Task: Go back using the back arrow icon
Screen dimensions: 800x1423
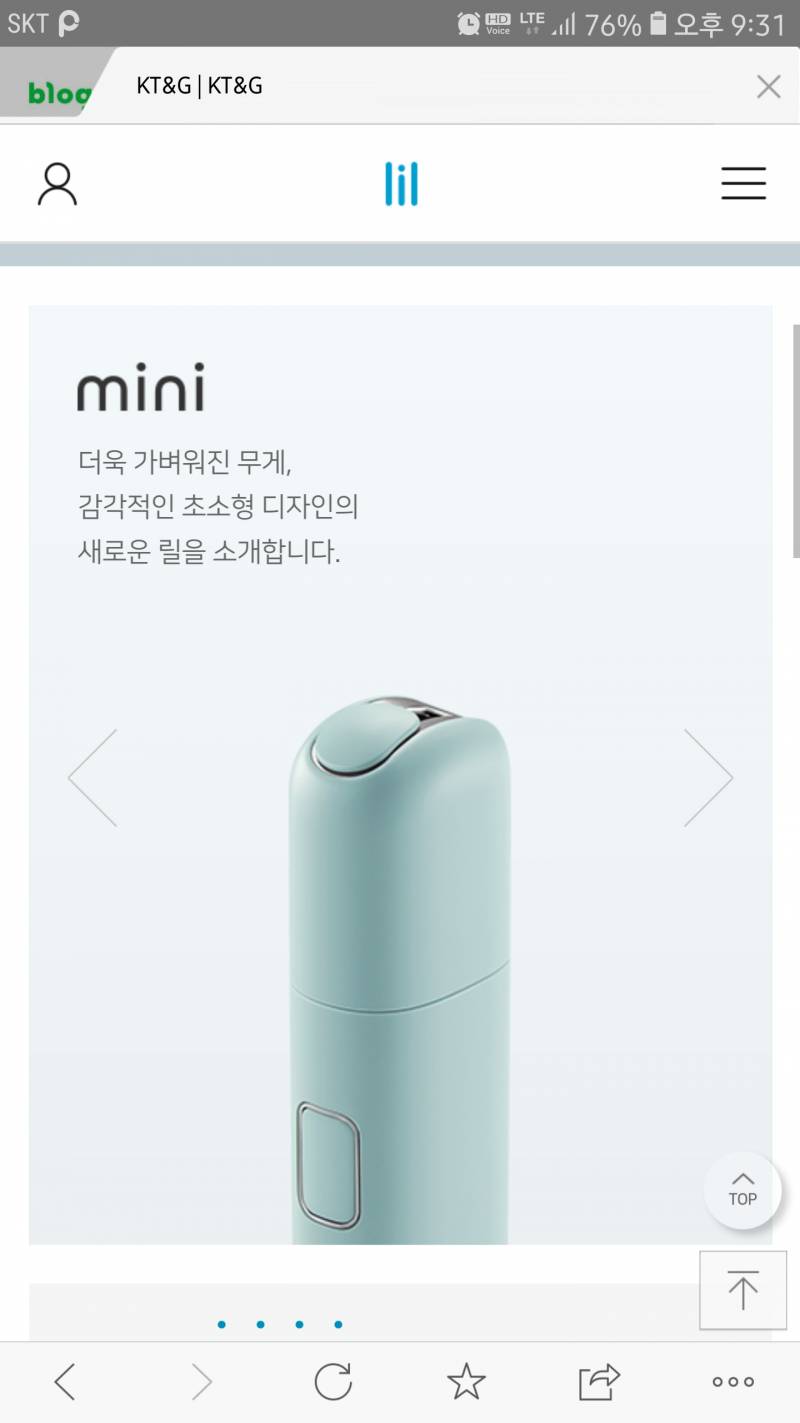Action: [64, 1381]
